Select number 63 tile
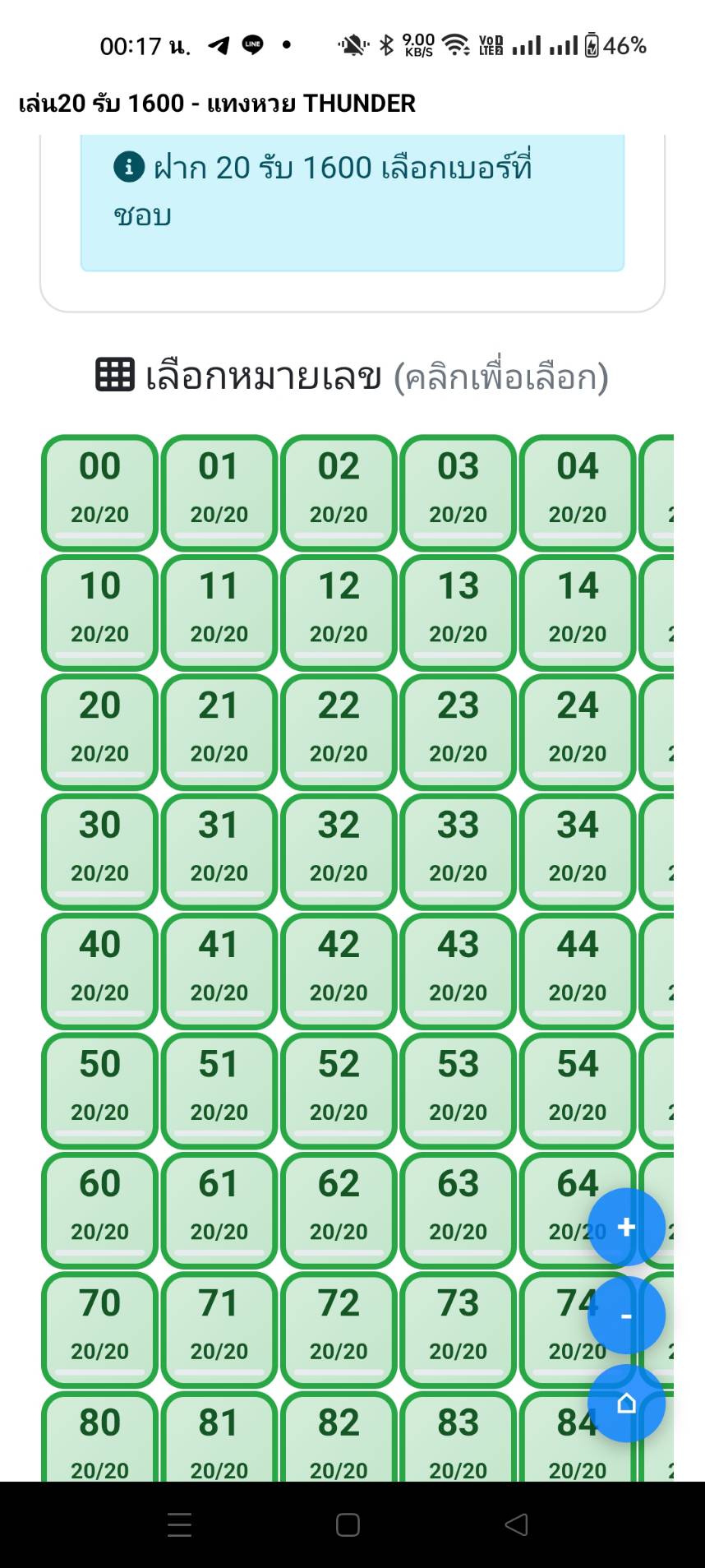 coord(458,1210)
